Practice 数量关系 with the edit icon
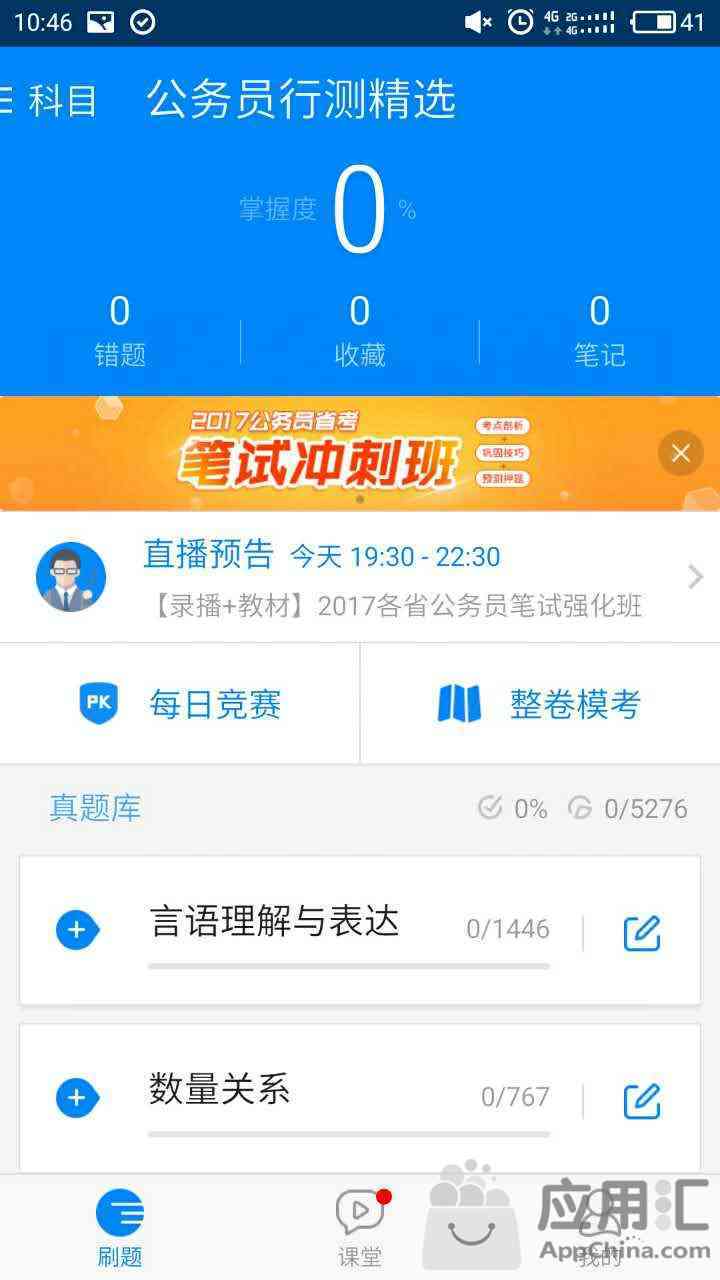 point(642,1100)
